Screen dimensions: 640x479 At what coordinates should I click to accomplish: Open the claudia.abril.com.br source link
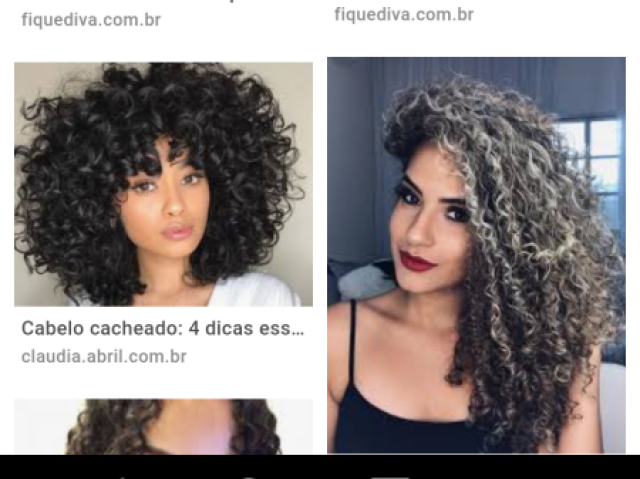point(104,356)
